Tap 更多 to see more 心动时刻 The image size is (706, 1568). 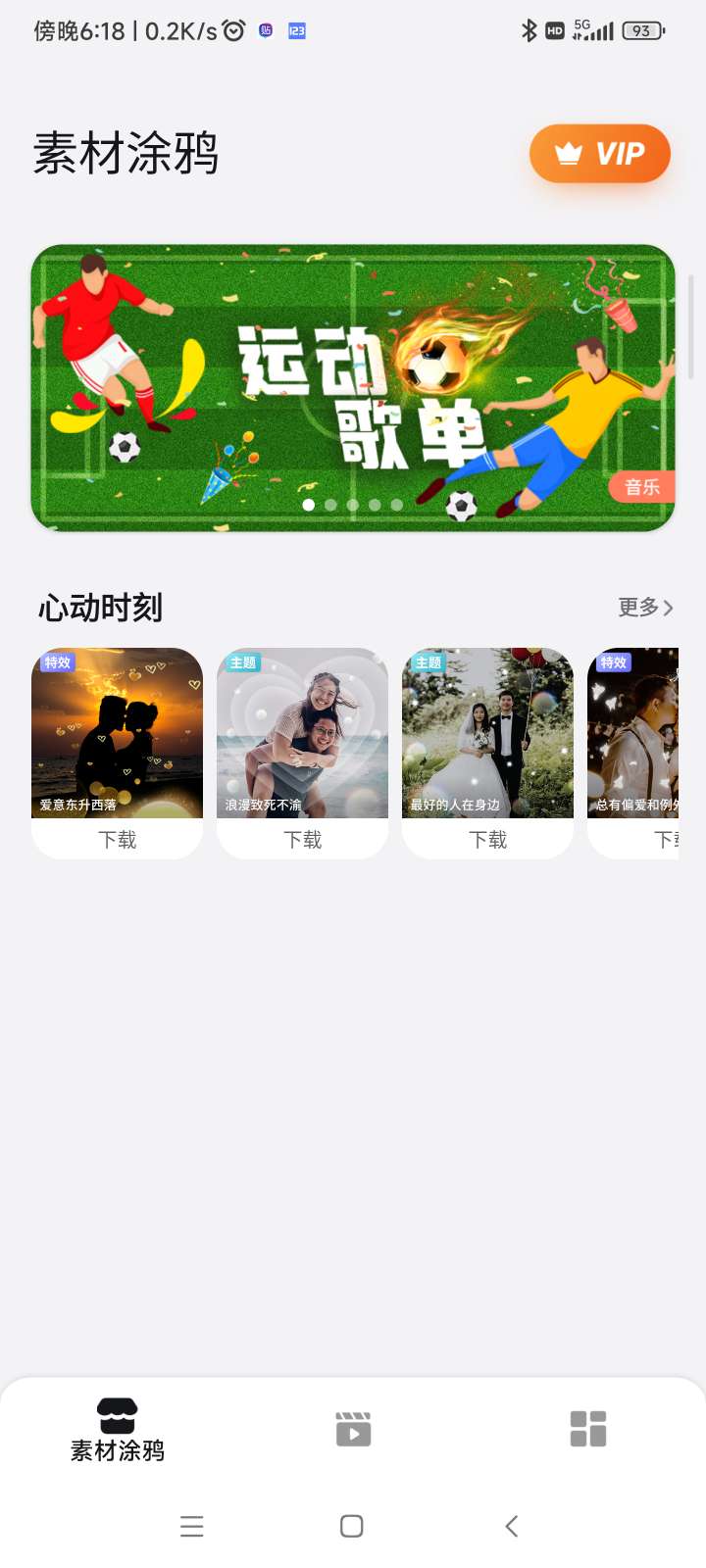(x=645, y=608)
